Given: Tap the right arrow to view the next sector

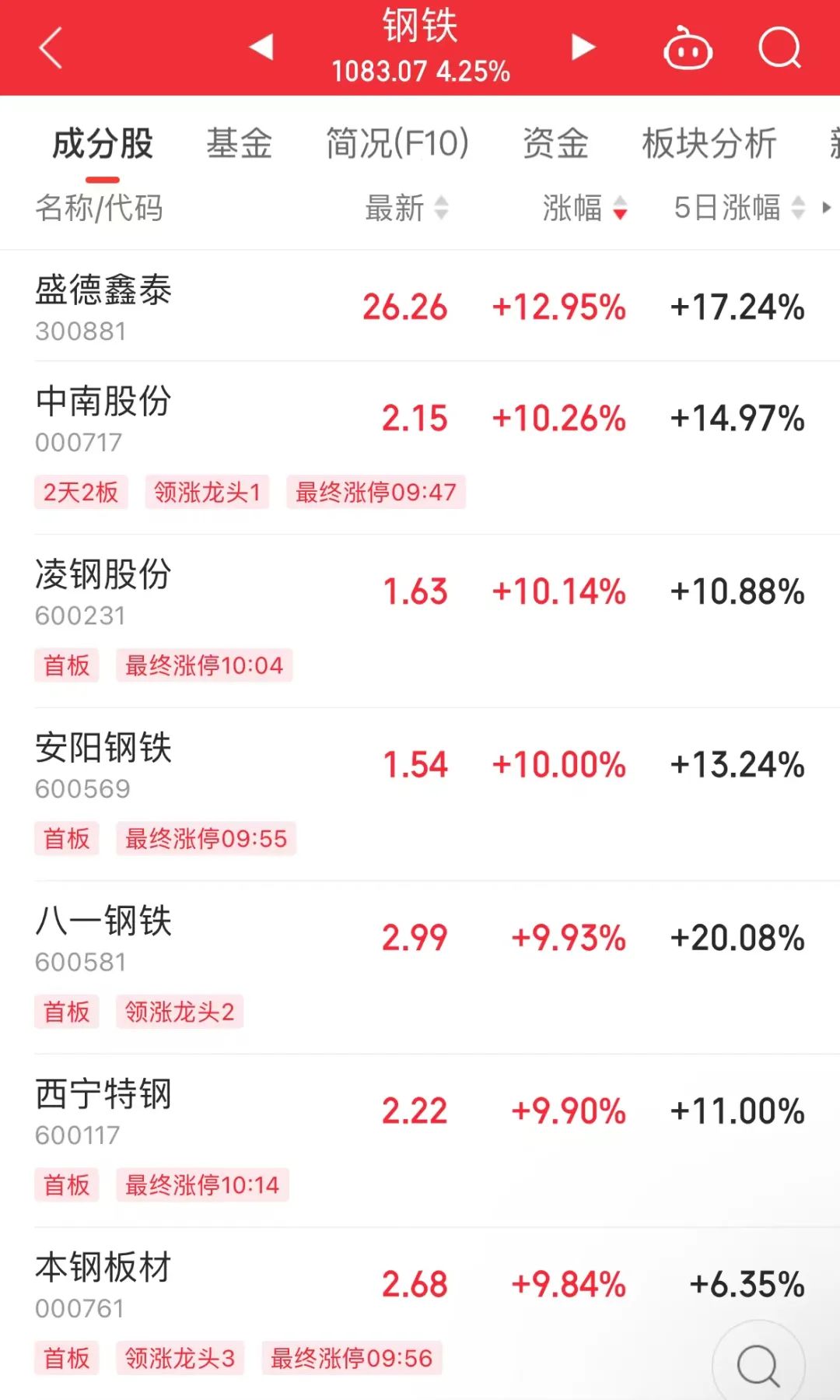Looking at the screenshot, I should (x=580, y=48).
